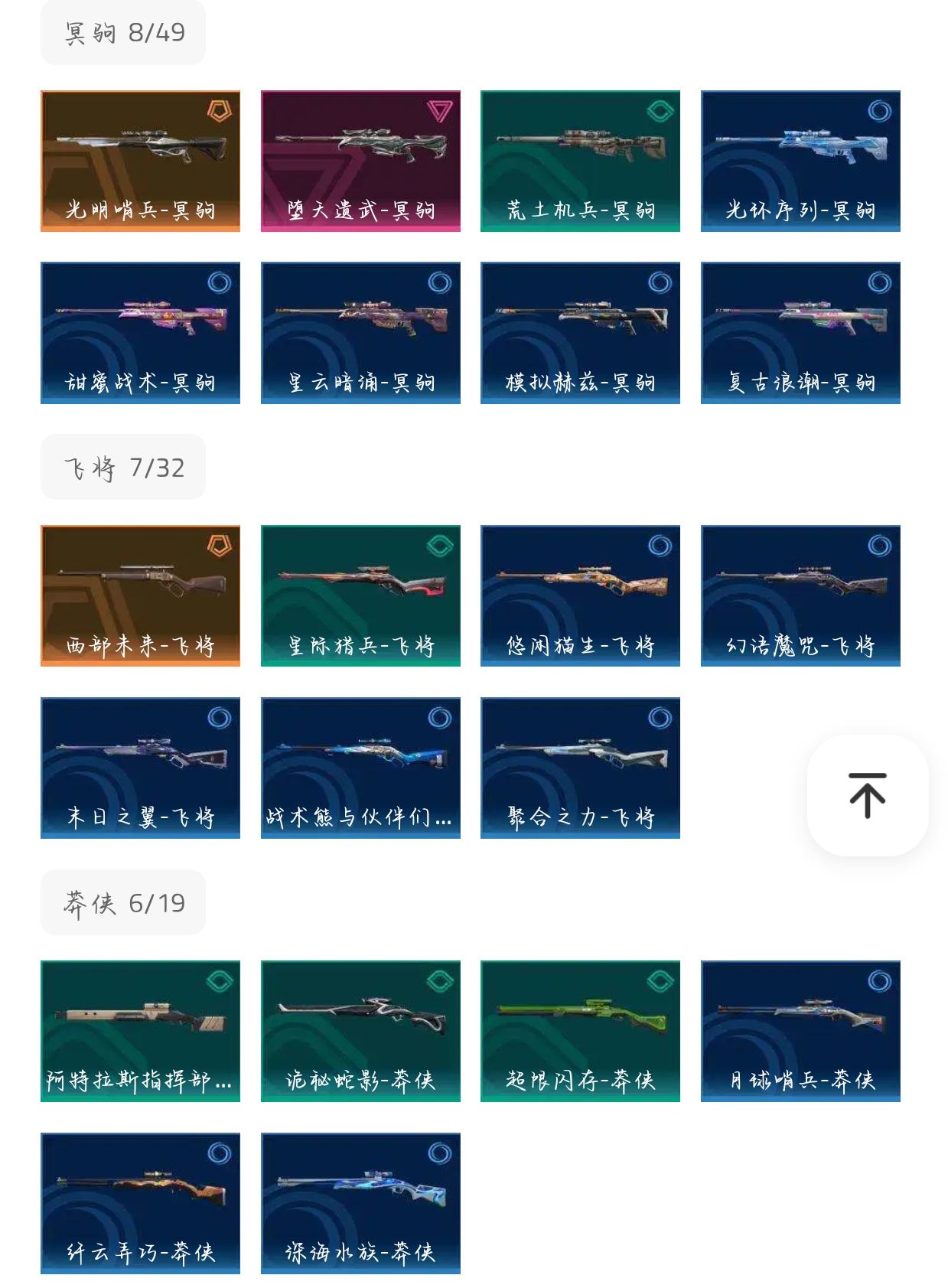This screenshot has height=1288, width=948.
Task: View the 超限闪存-莽侠 skin card
Action: point(580,1031)
